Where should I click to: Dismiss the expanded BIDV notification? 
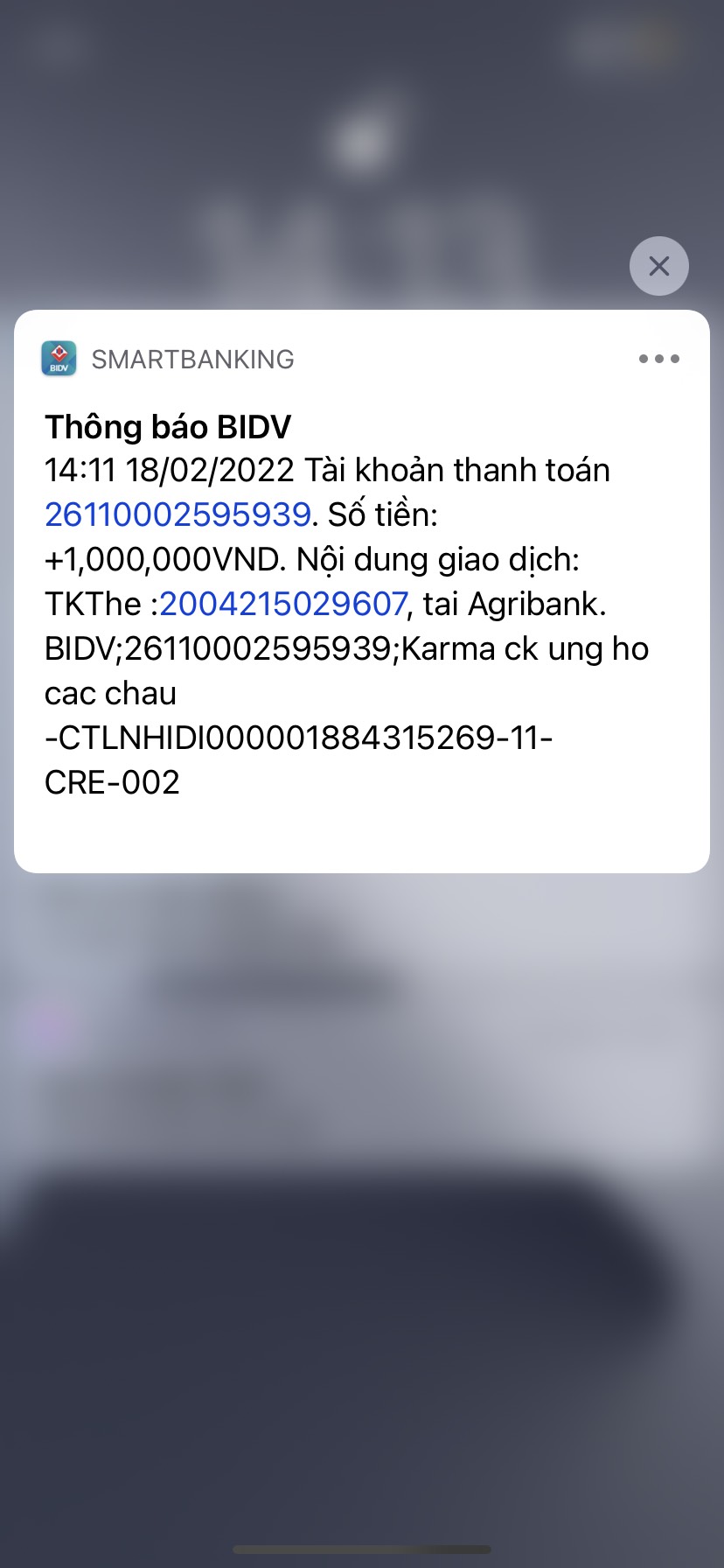click(x=658, y=266)
